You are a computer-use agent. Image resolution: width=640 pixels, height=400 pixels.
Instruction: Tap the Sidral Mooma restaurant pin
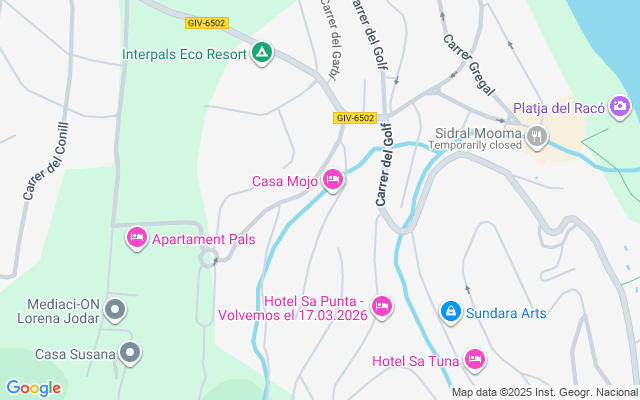tap(537, 136)
